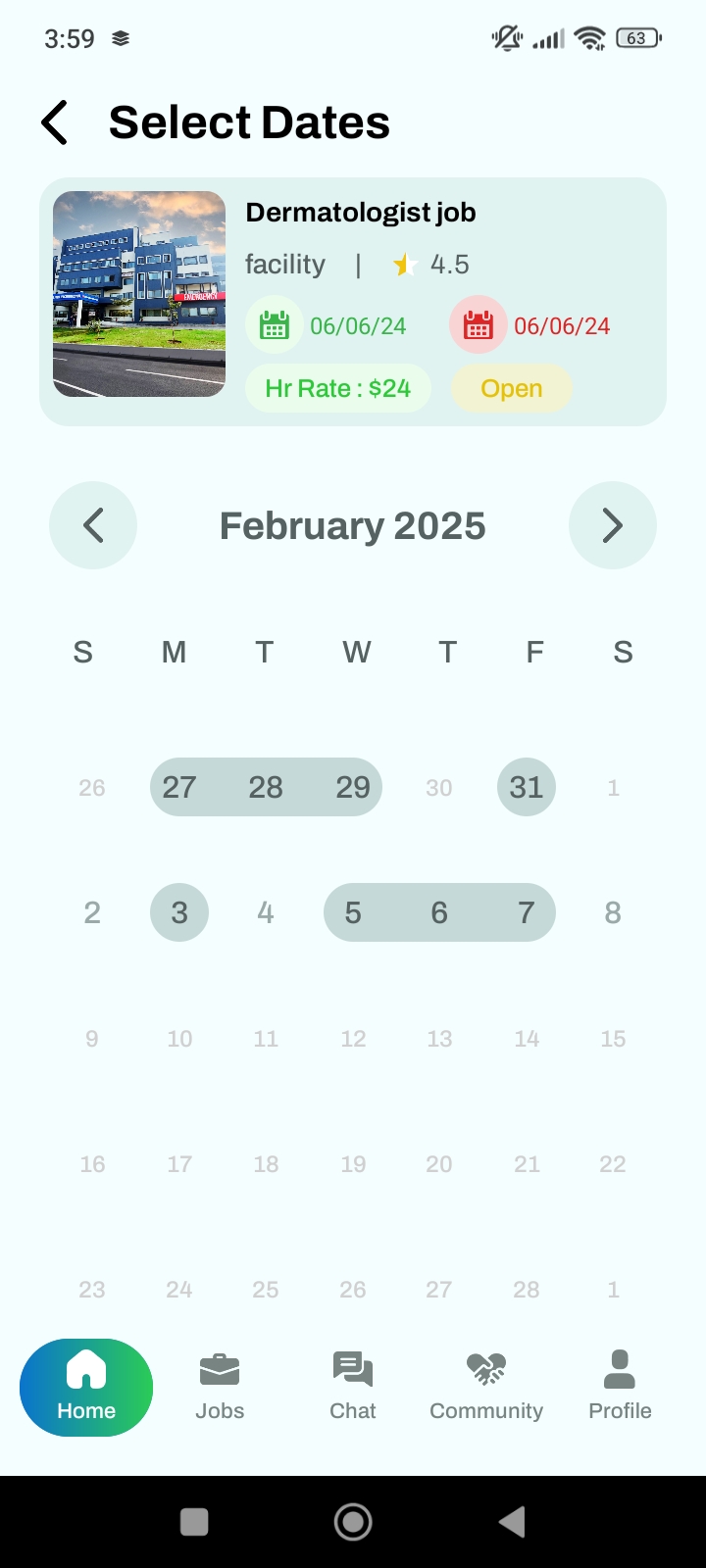The height and width of the screenshot is (1568, 706).
Task: Open the Dermatologist job card
Action: click(353, 302)
